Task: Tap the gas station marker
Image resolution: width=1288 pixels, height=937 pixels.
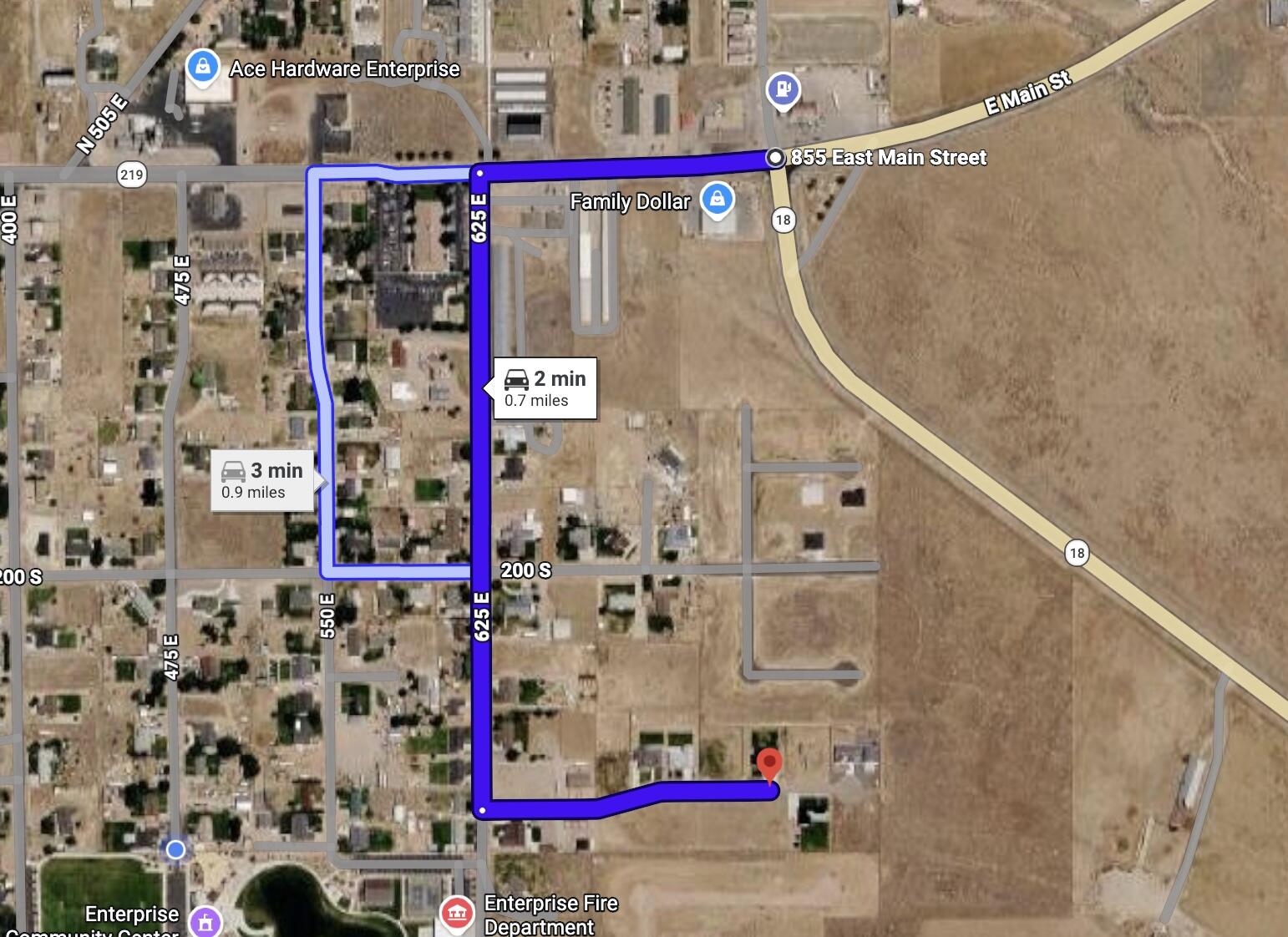Action: tap(783, 89)
